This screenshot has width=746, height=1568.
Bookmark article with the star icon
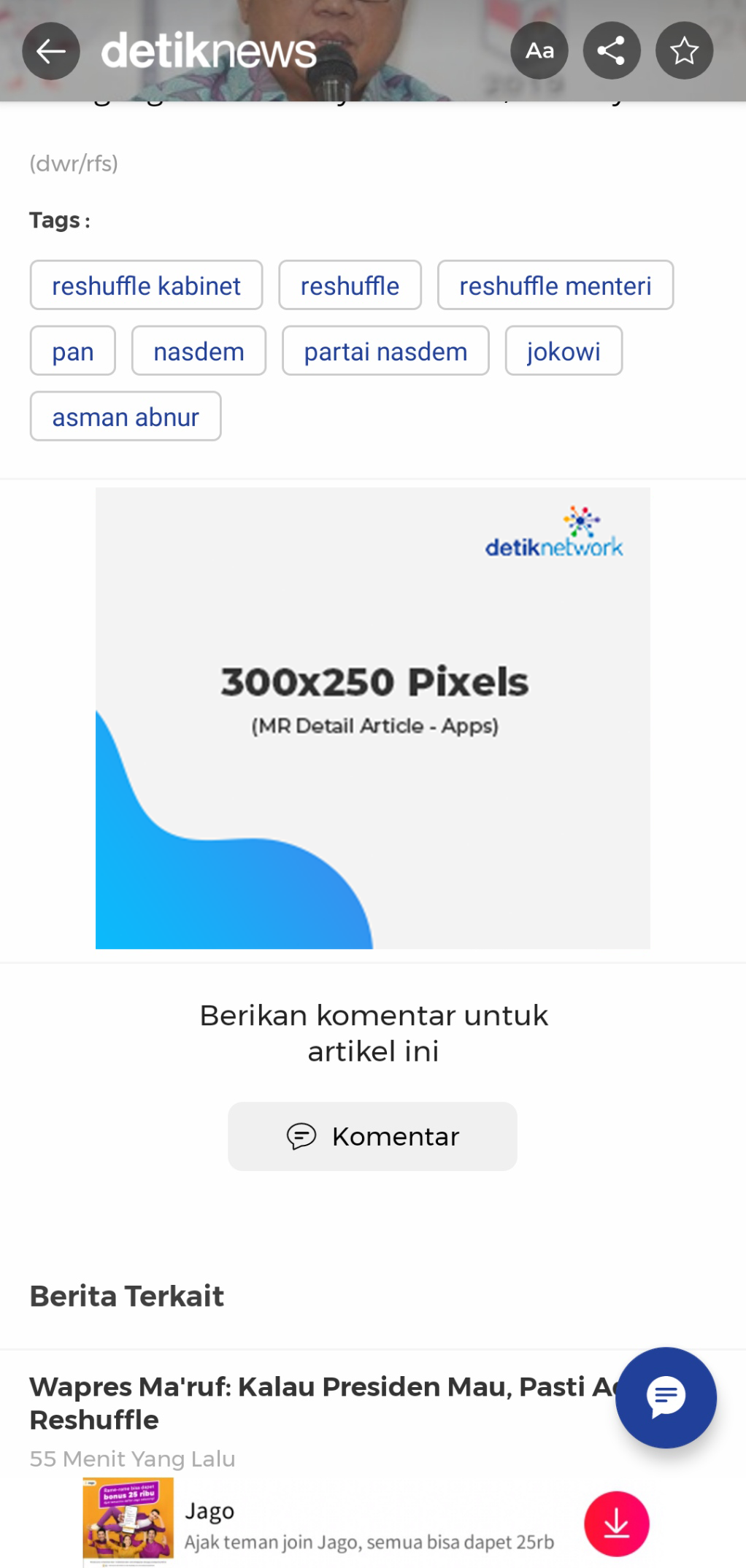pyautogui.click(x=684, y=51)
